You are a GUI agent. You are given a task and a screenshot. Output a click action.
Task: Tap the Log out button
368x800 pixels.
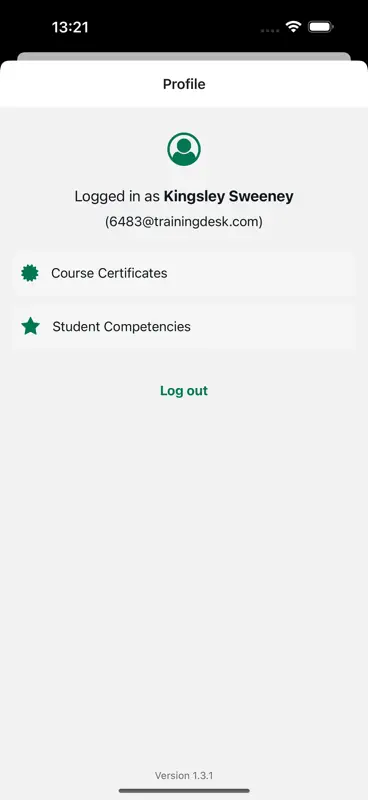click(184, 391)
